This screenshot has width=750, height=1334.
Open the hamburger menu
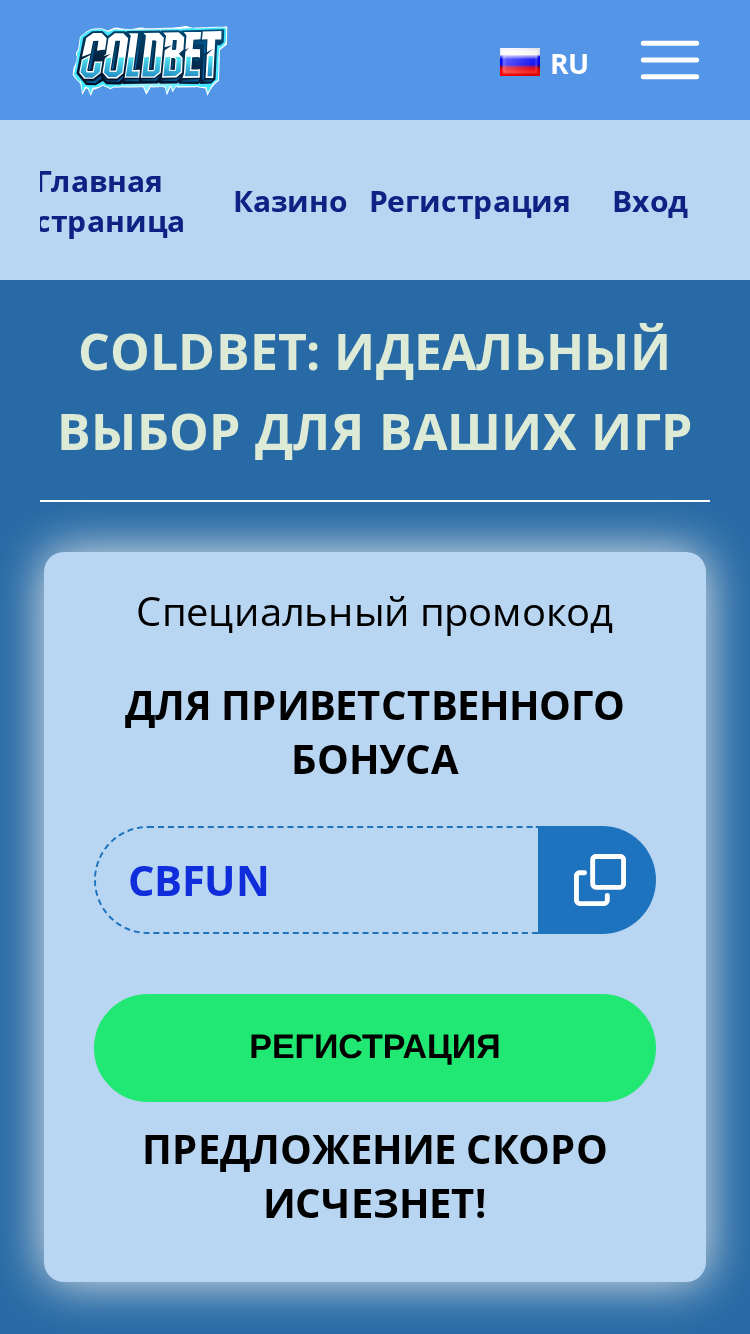click(670, 60)
